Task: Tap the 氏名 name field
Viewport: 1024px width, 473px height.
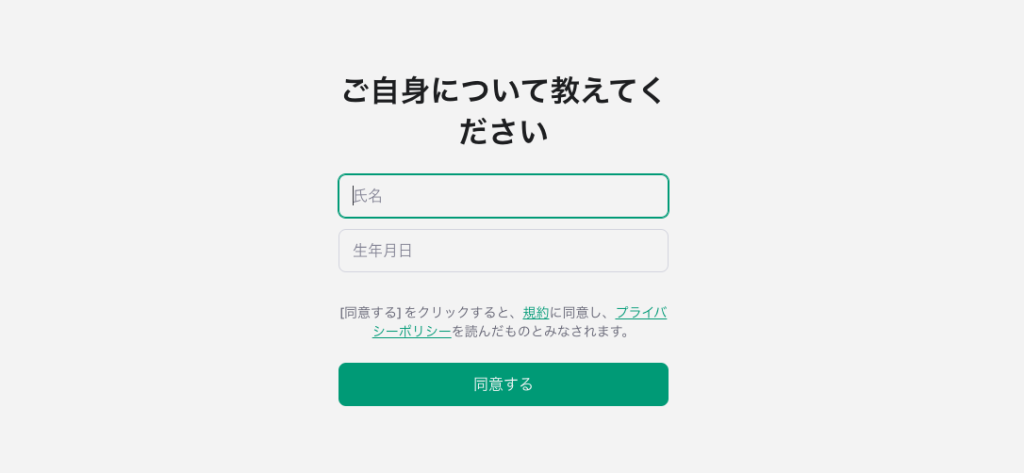Action: (503, 196)
